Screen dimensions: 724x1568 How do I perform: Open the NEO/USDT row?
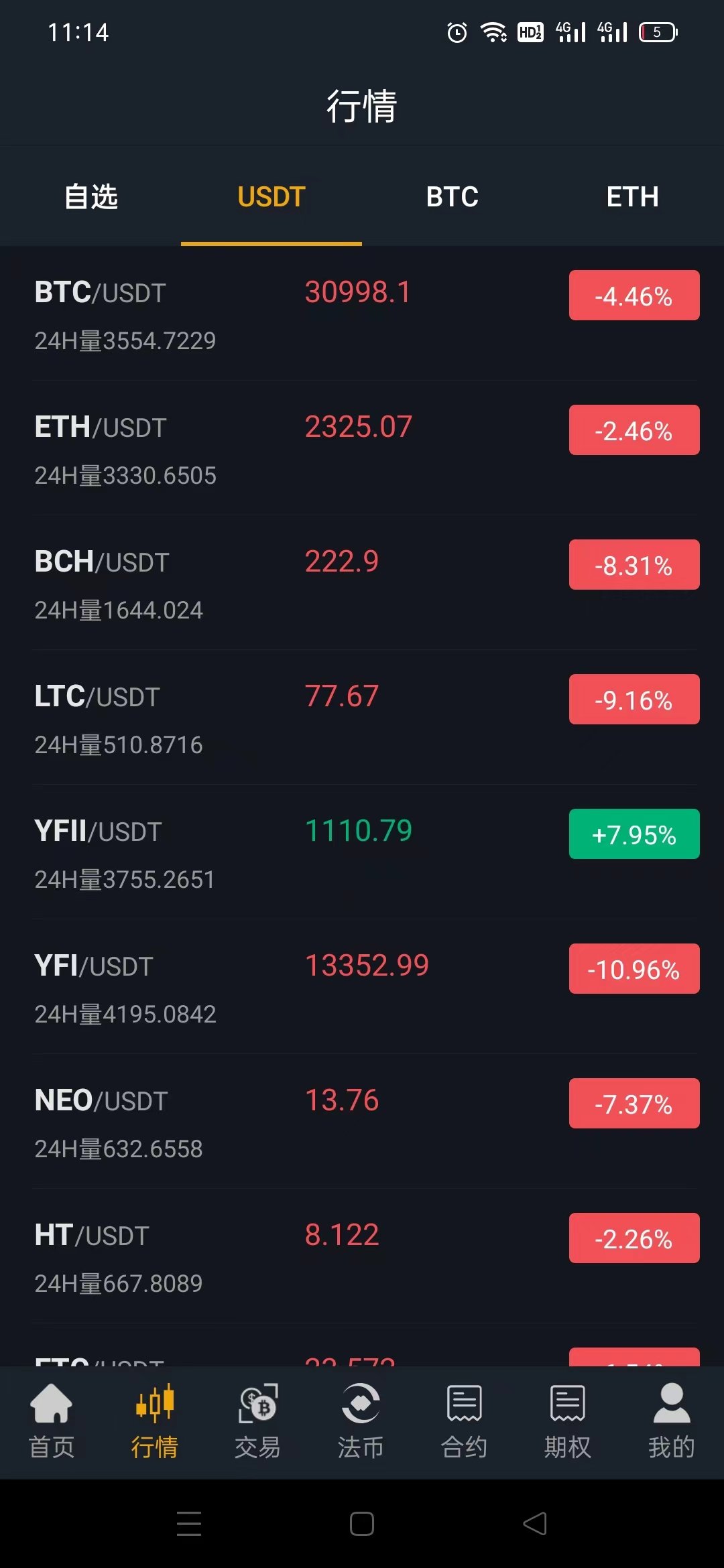[362, 1122]
